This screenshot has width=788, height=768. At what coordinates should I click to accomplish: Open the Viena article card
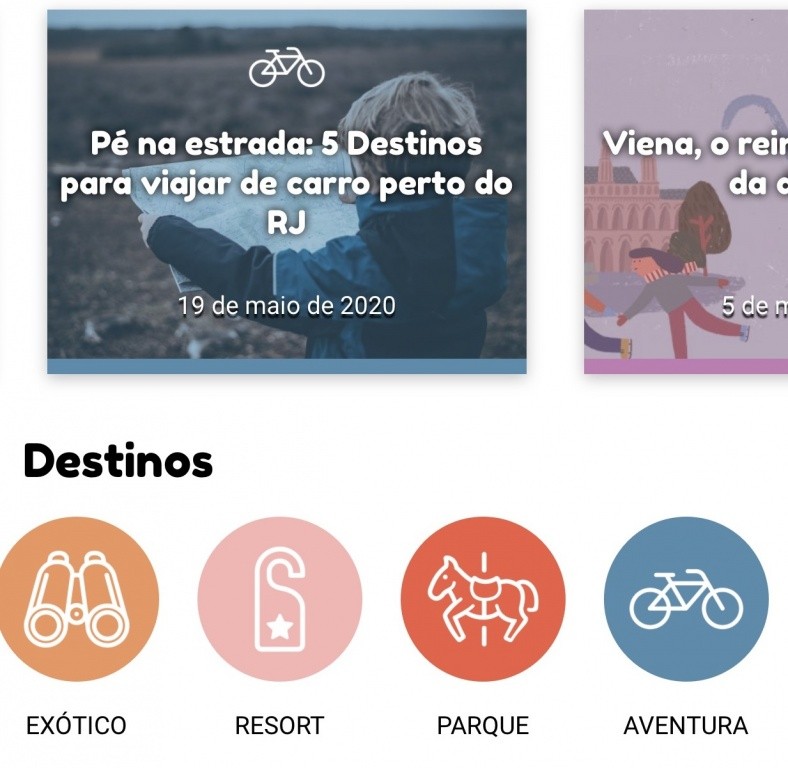(x=686, y=190)
